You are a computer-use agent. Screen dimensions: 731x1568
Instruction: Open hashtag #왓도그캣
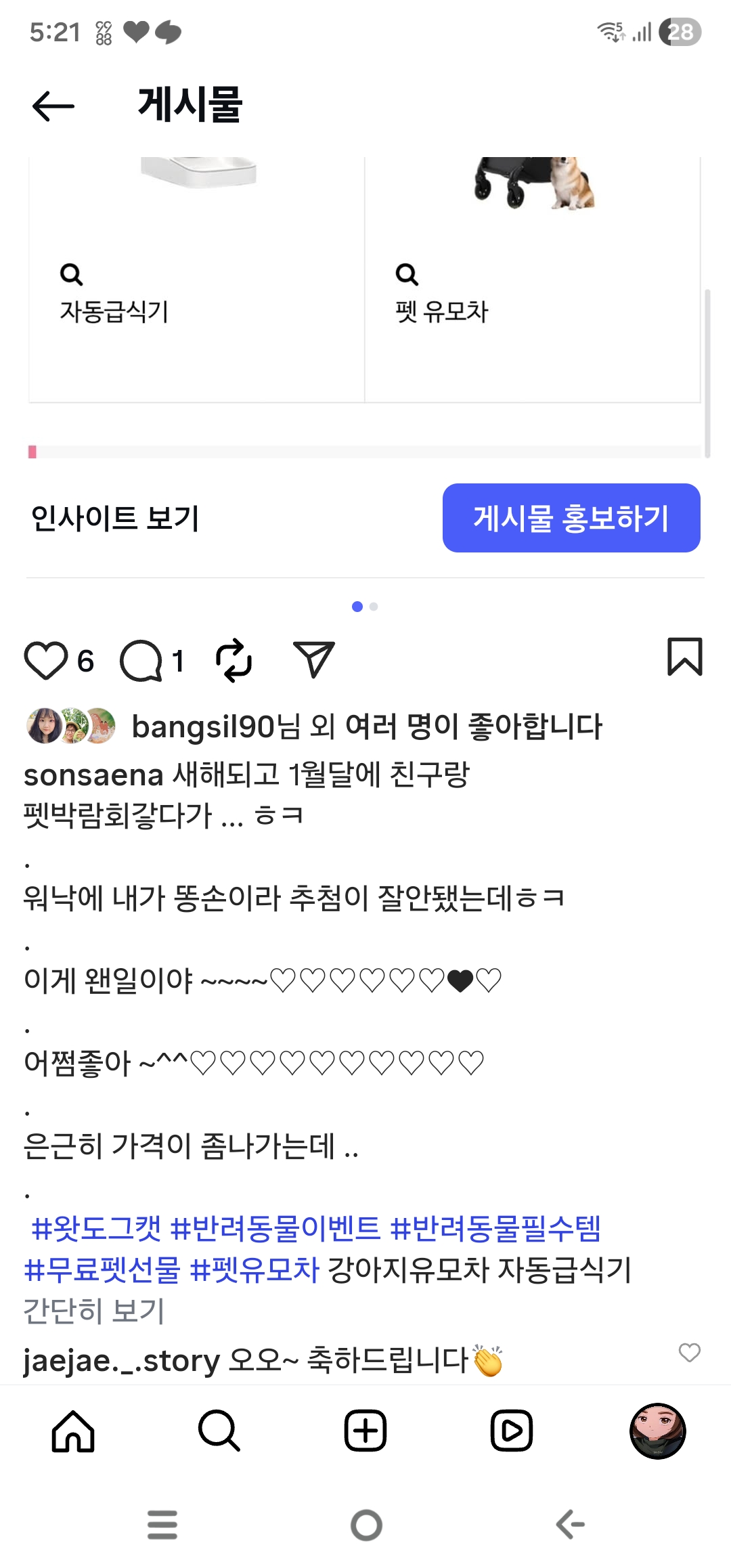click(96, 1228)
